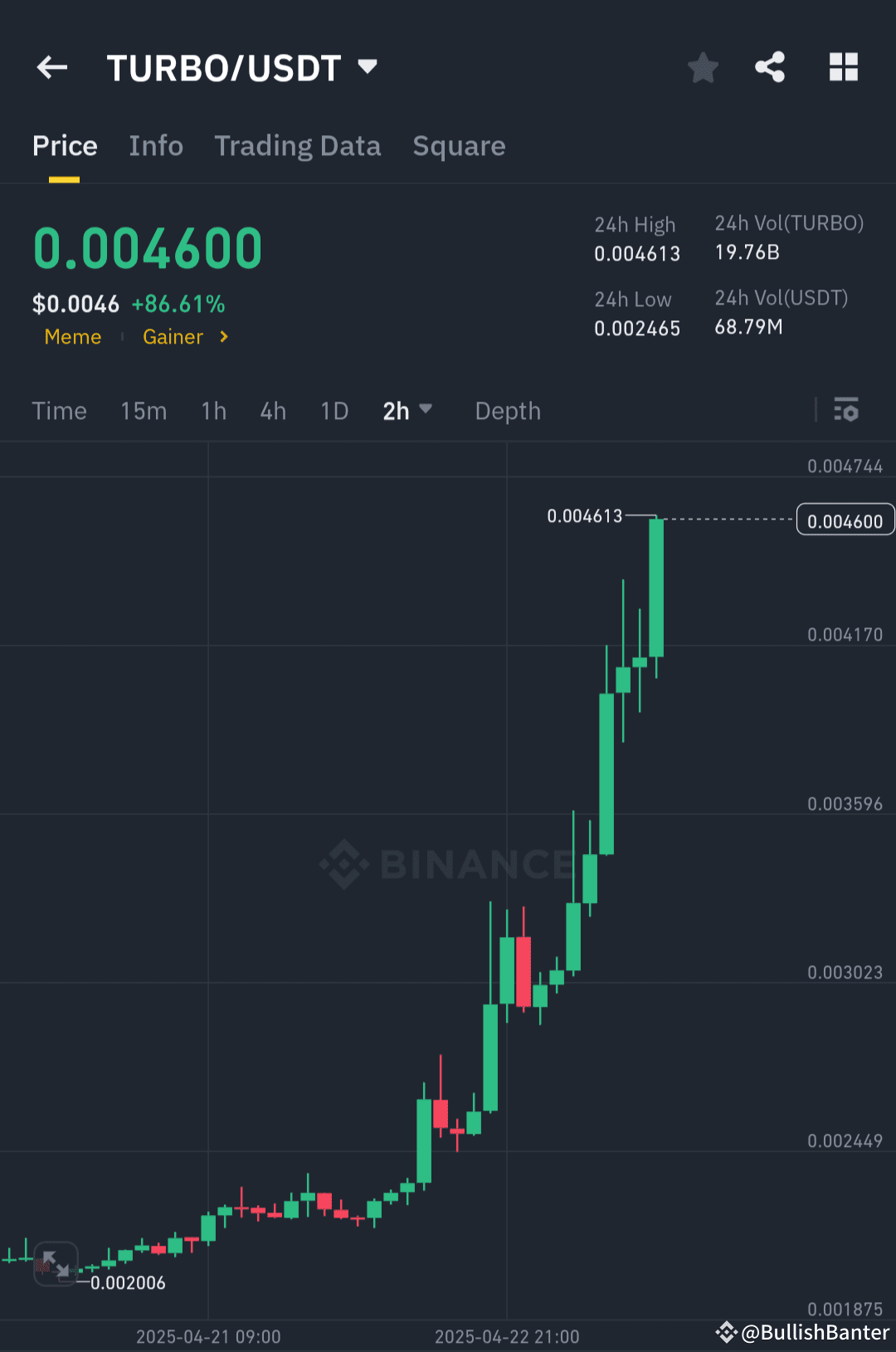Expand the Gainer chevron
Viewport: 896px width, 1352px height.
click(222, 337)
